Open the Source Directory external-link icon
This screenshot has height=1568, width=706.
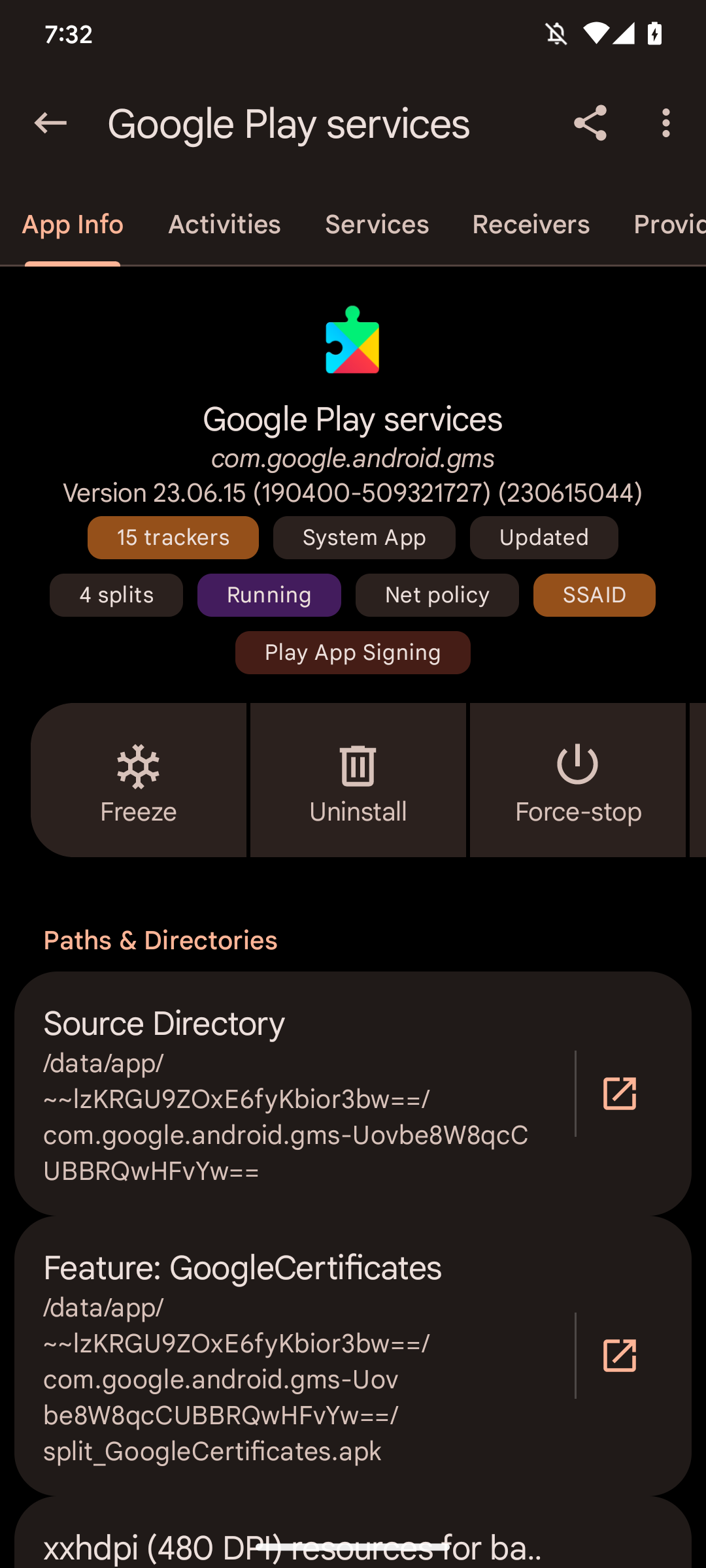[x=620, y=1094]
